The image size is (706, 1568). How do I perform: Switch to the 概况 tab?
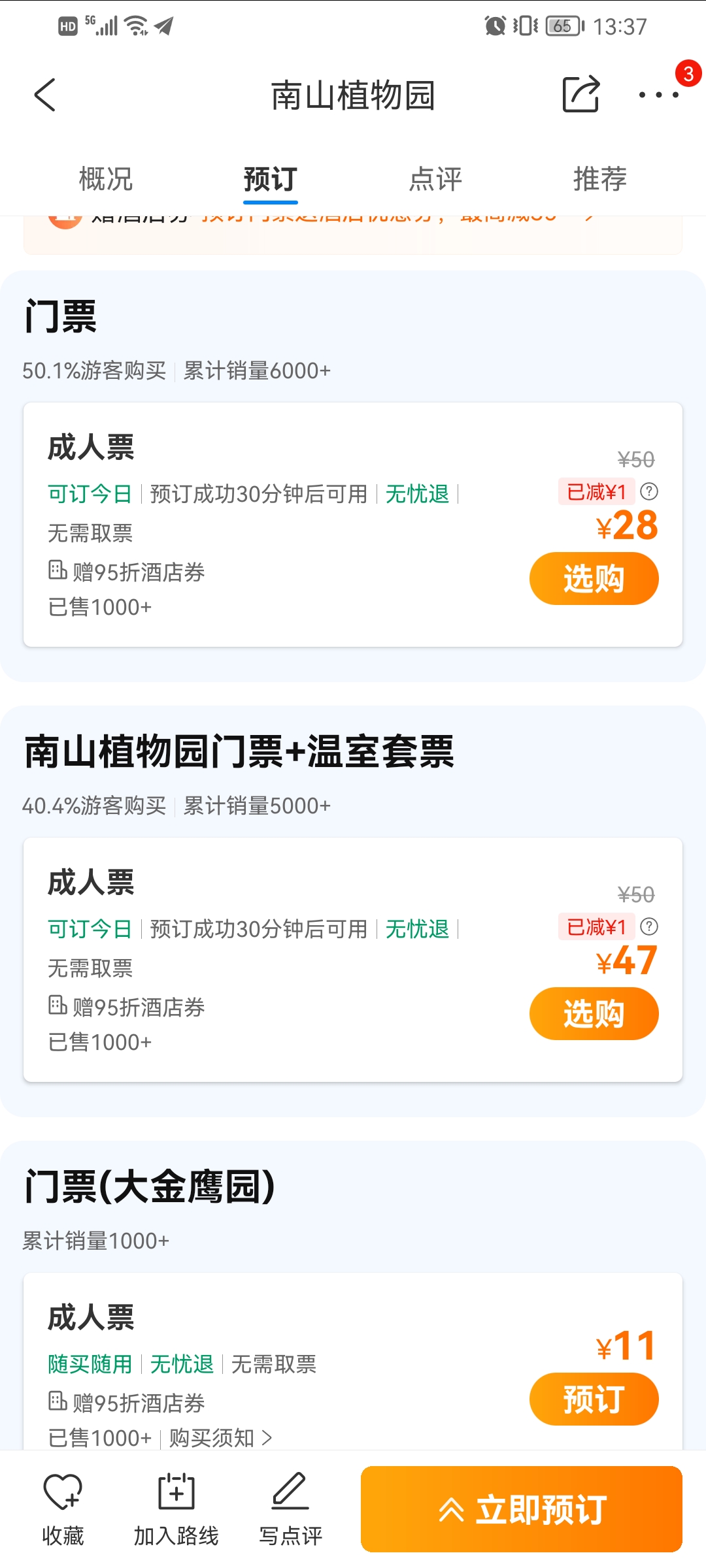[x=106, y=179]
